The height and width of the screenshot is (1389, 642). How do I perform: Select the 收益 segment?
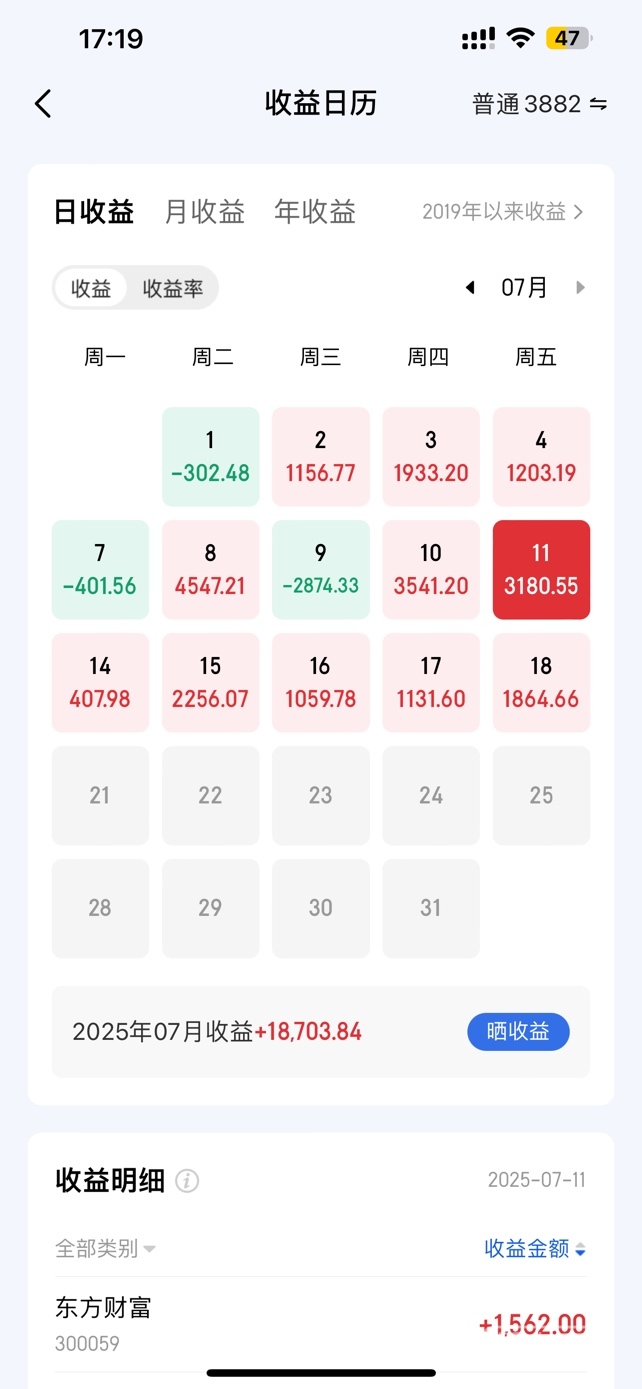tap(91, 289)
